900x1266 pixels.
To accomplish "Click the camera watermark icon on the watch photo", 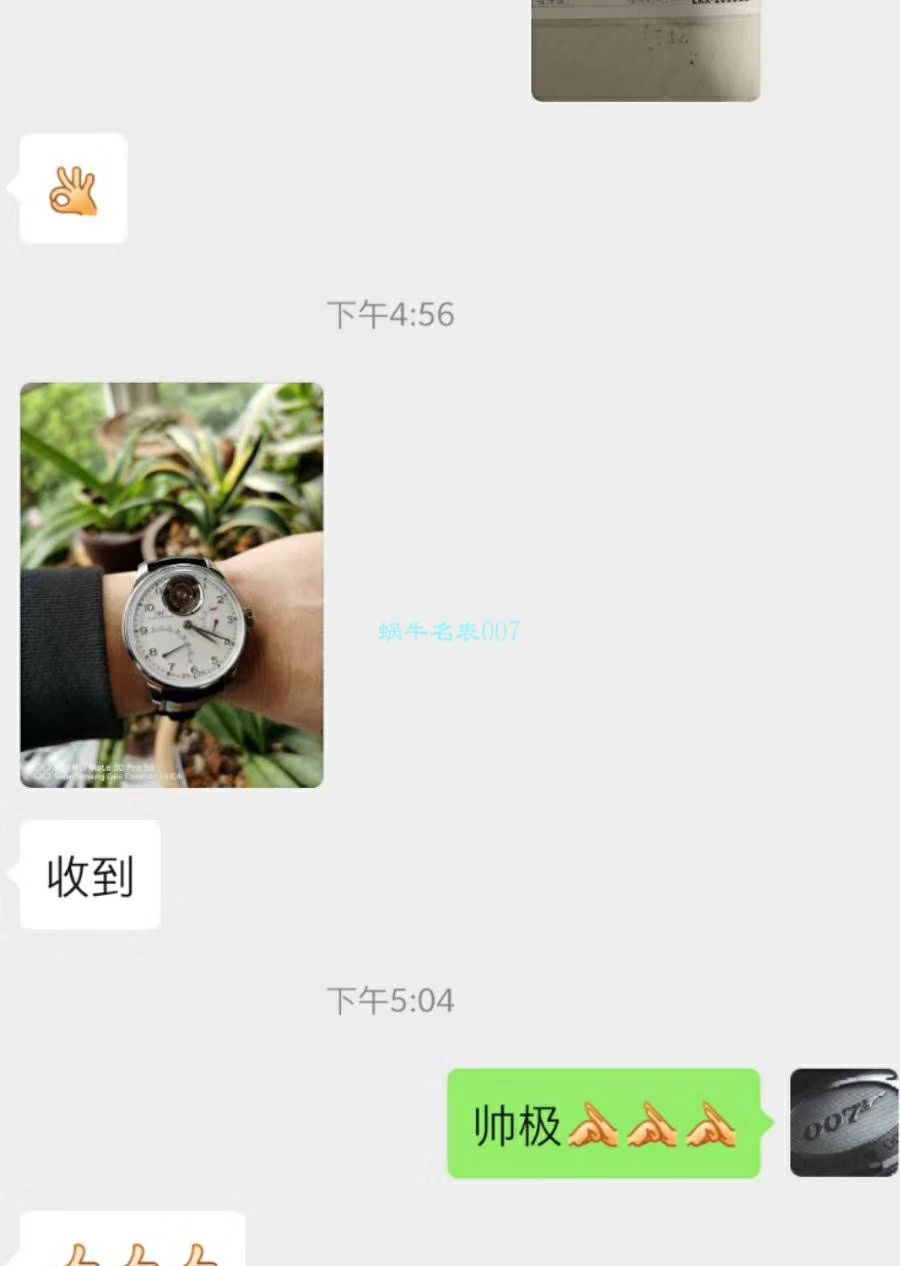I will click(43, 770).
